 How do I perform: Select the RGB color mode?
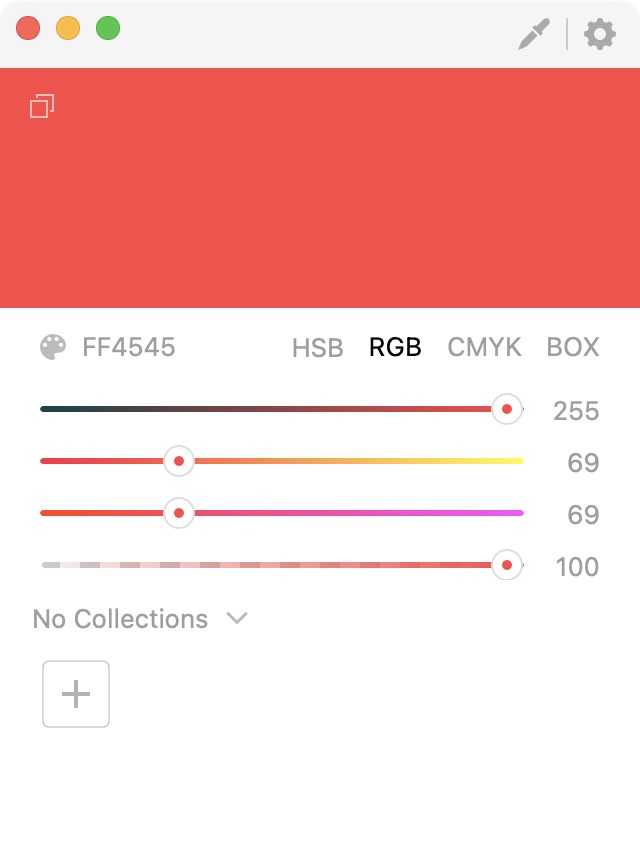395,347
